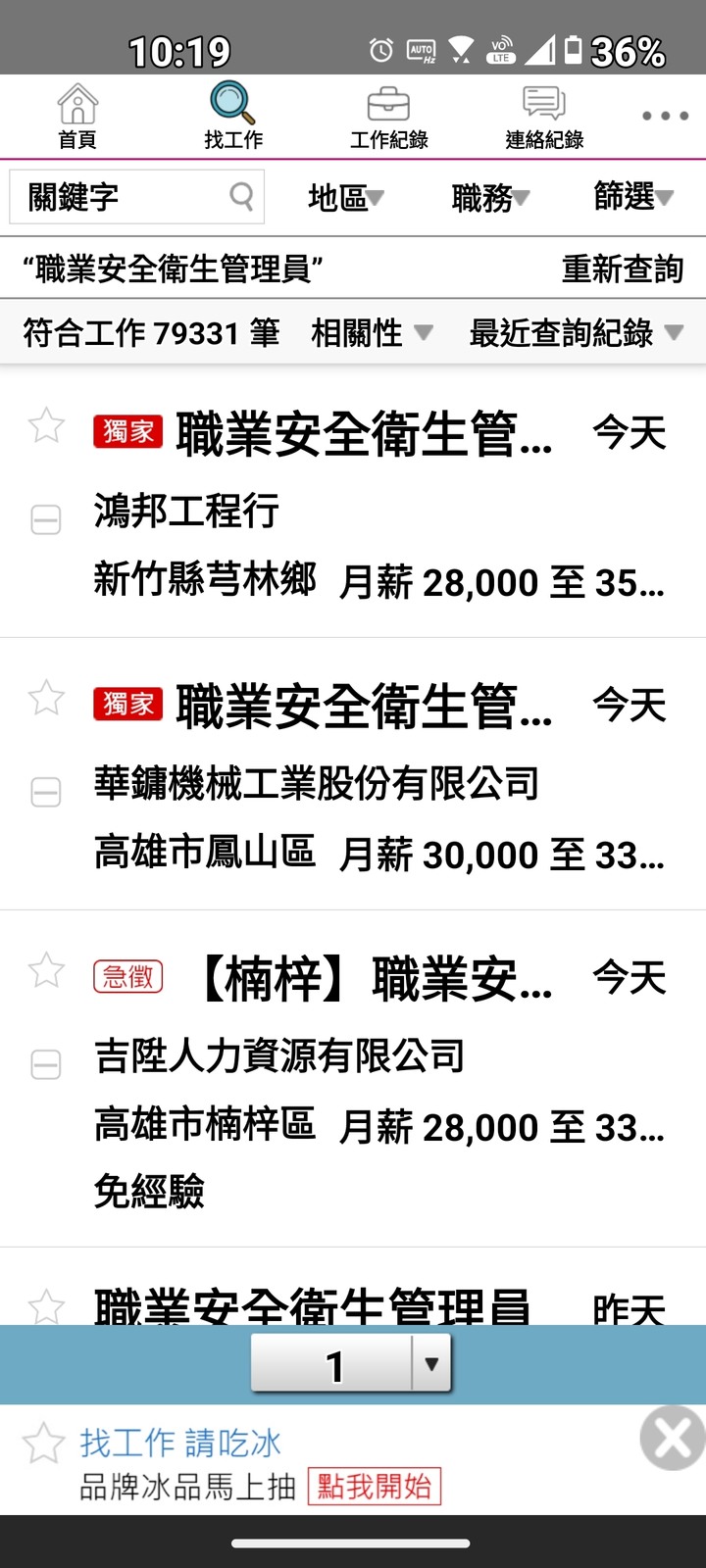Open the 篩選 filter dropdown
Viewport: 706px width, 1568px height.
(x=633, y=197)
